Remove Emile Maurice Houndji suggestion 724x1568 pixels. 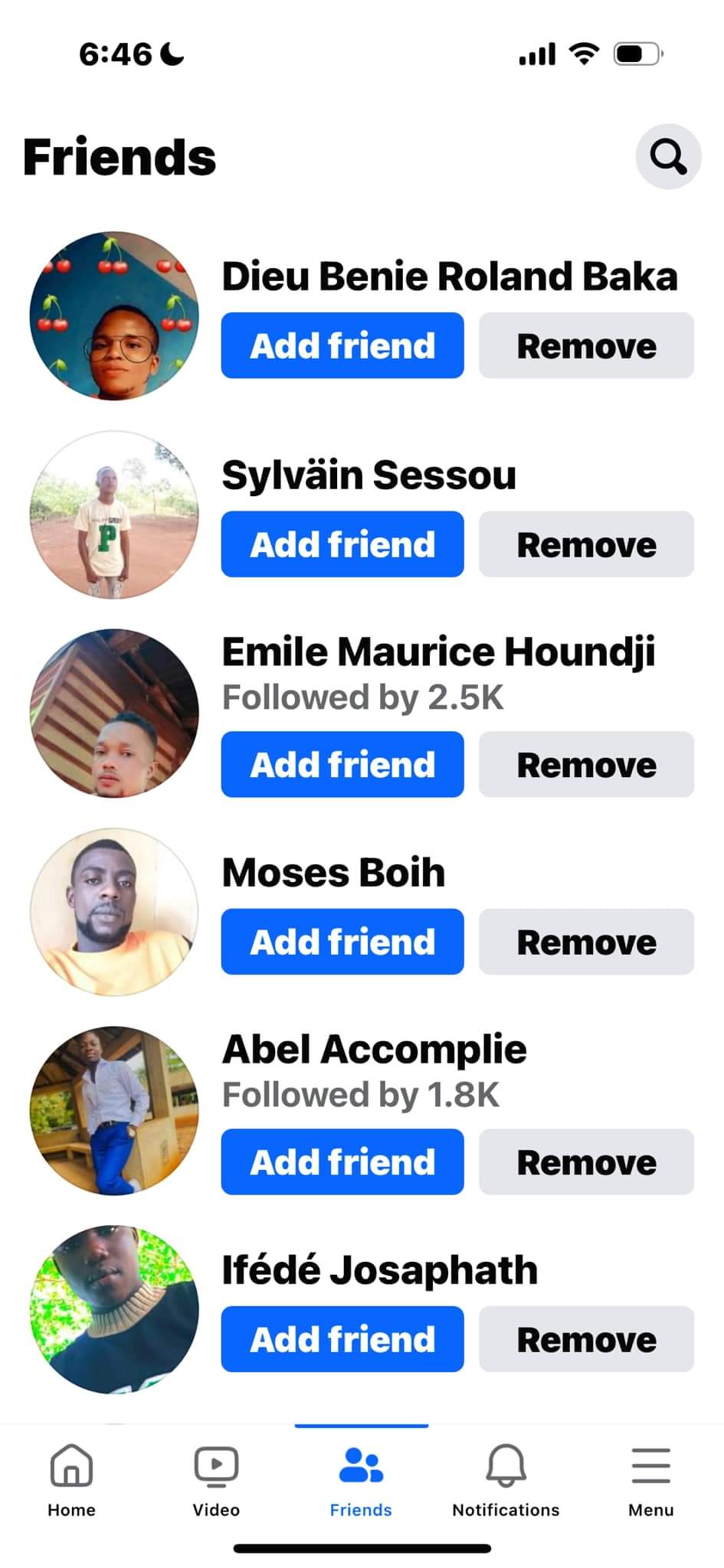click(x=586, y=764)
